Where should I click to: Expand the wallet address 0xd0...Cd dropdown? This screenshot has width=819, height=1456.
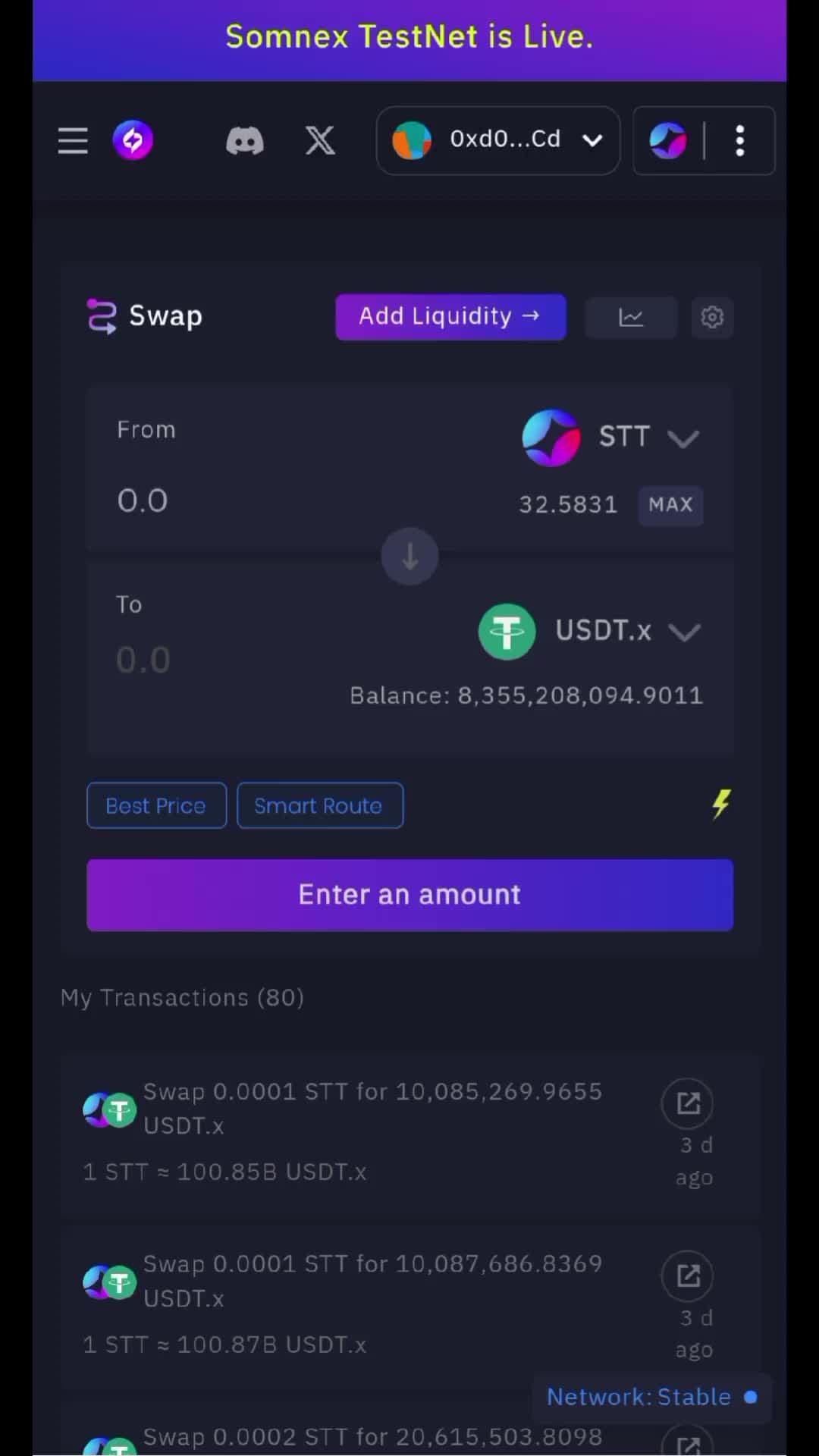[497, 140]
